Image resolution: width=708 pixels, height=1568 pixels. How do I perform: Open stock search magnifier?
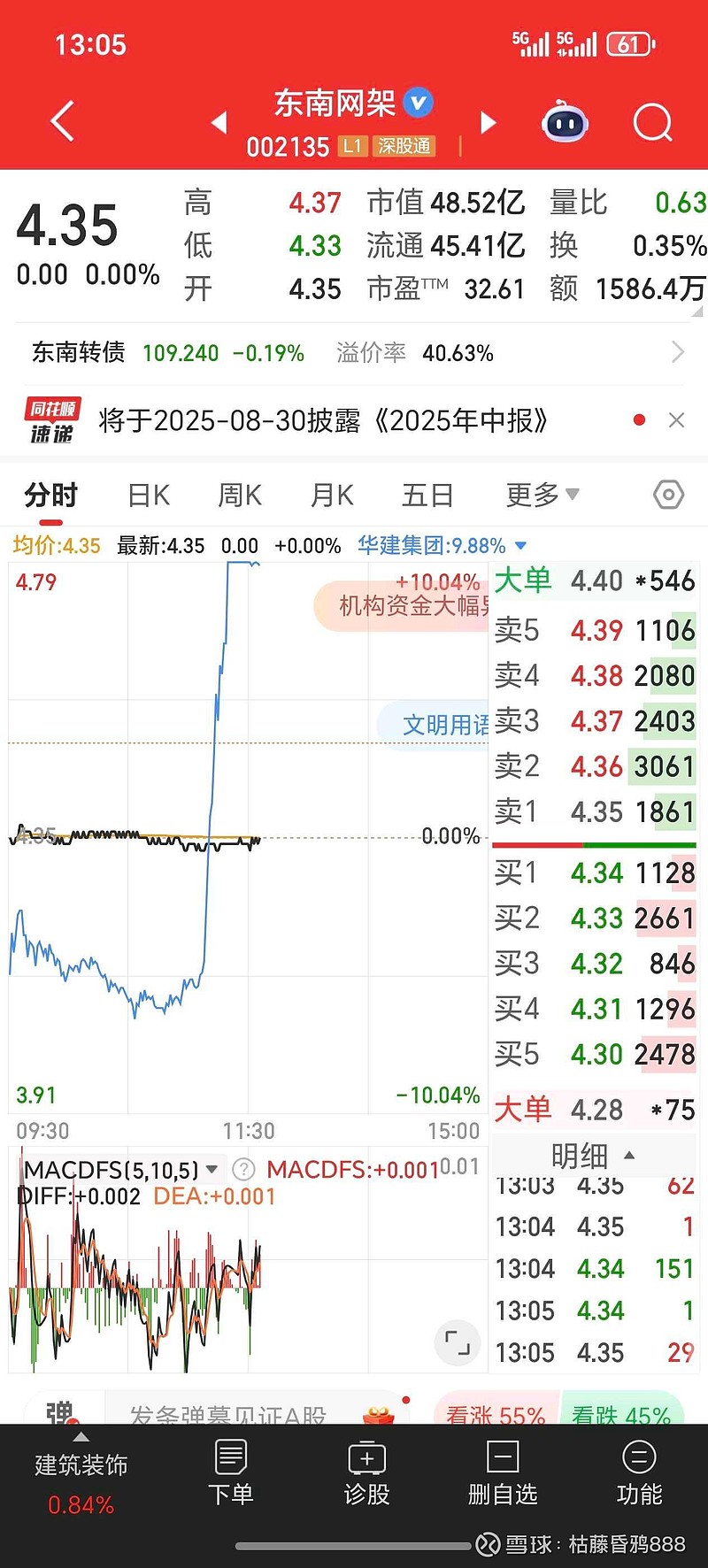pos(653,122)
